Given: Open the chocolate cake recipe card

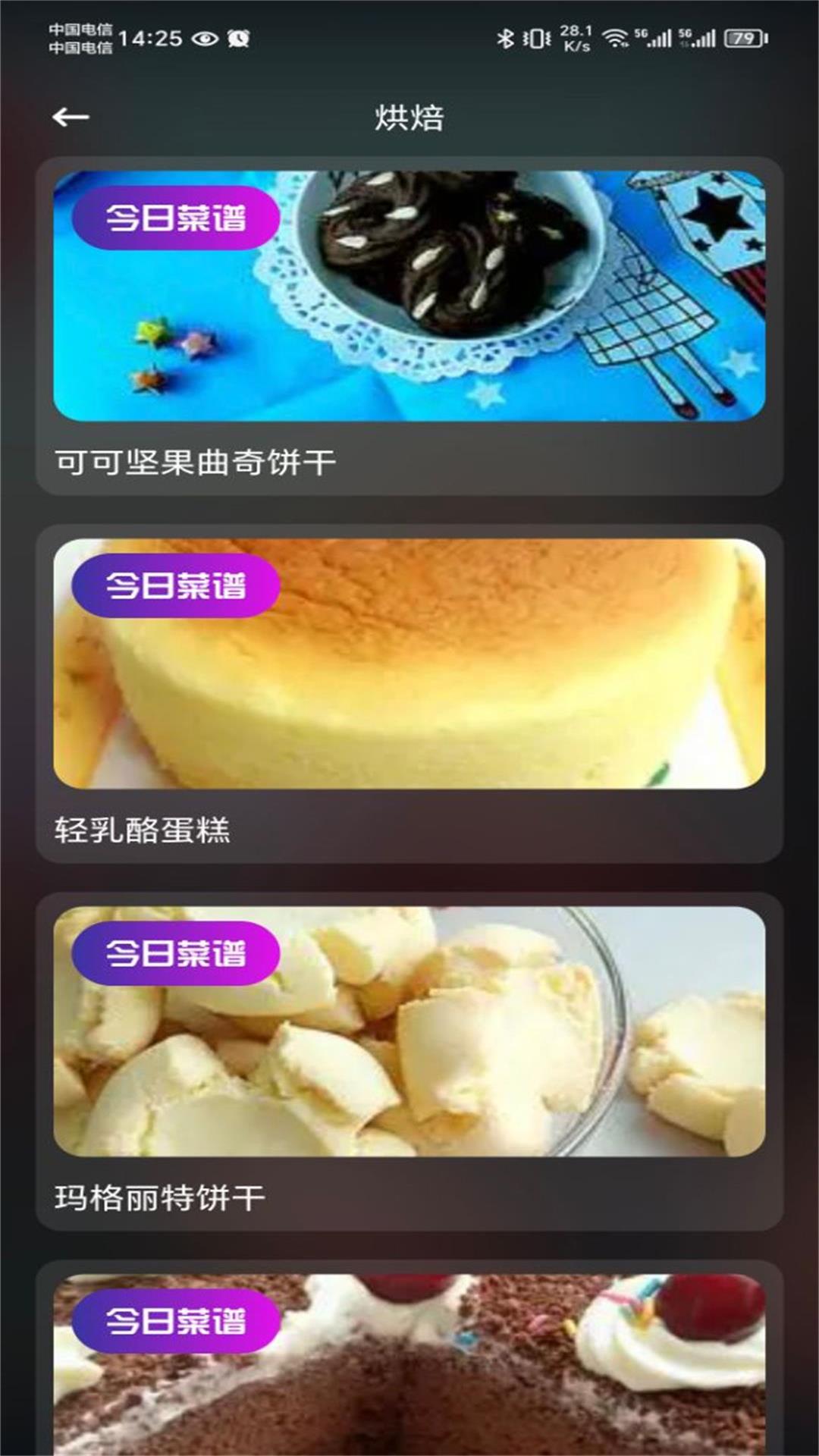Looking at the screenshot, I should click(409, 1365).
